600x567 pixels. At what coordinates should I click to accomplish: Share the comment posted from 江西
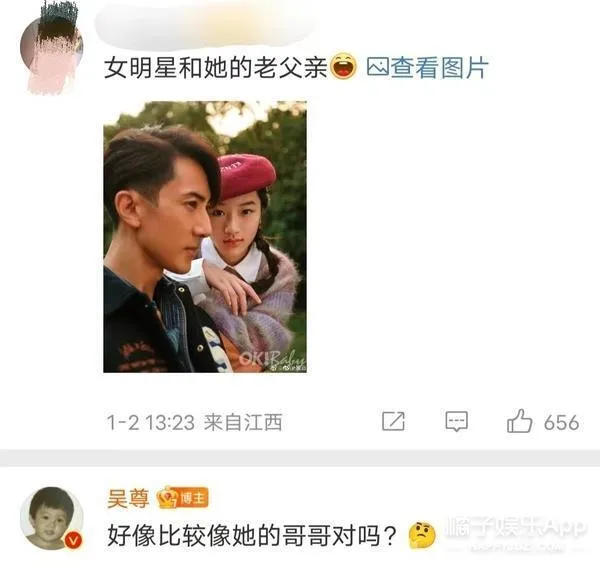coord(394,421)
